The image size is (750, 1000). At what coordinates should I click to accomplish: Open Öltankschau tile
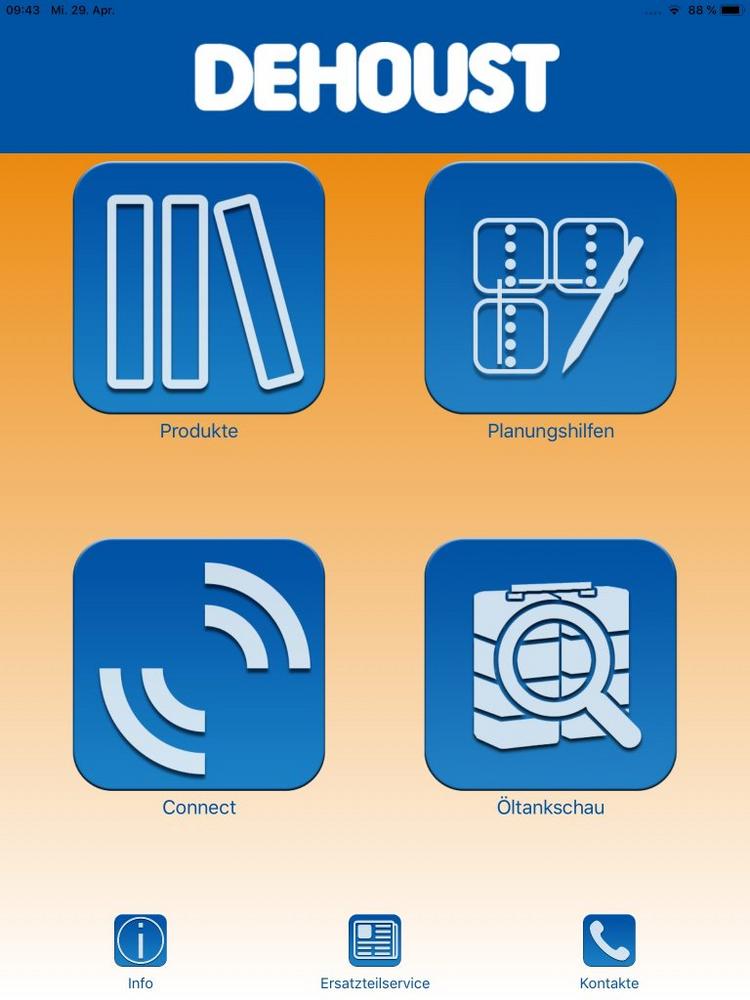550,664
